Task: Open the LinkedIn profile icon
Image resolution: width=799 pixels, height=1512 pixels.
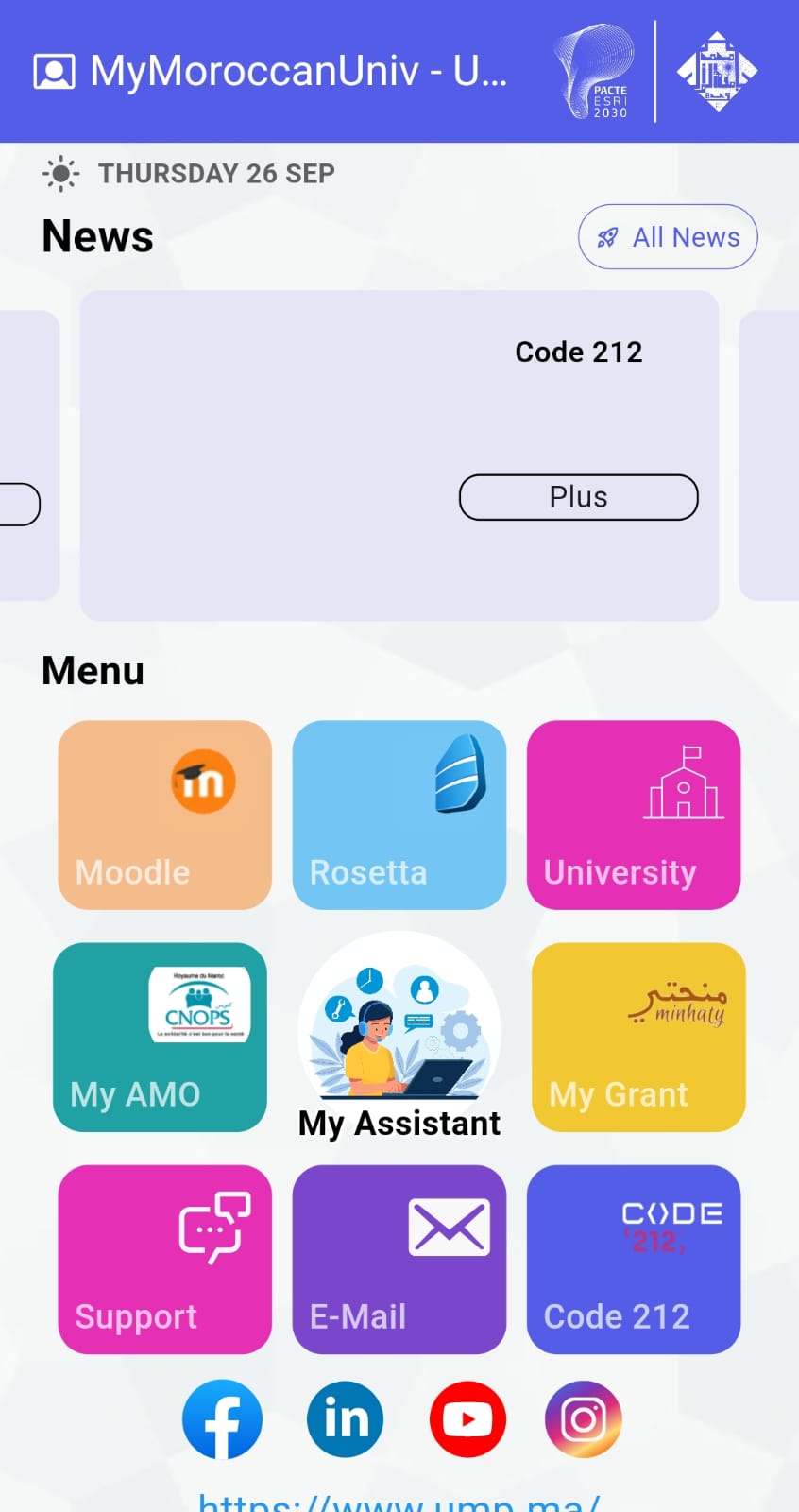Action: (345, 1419)
